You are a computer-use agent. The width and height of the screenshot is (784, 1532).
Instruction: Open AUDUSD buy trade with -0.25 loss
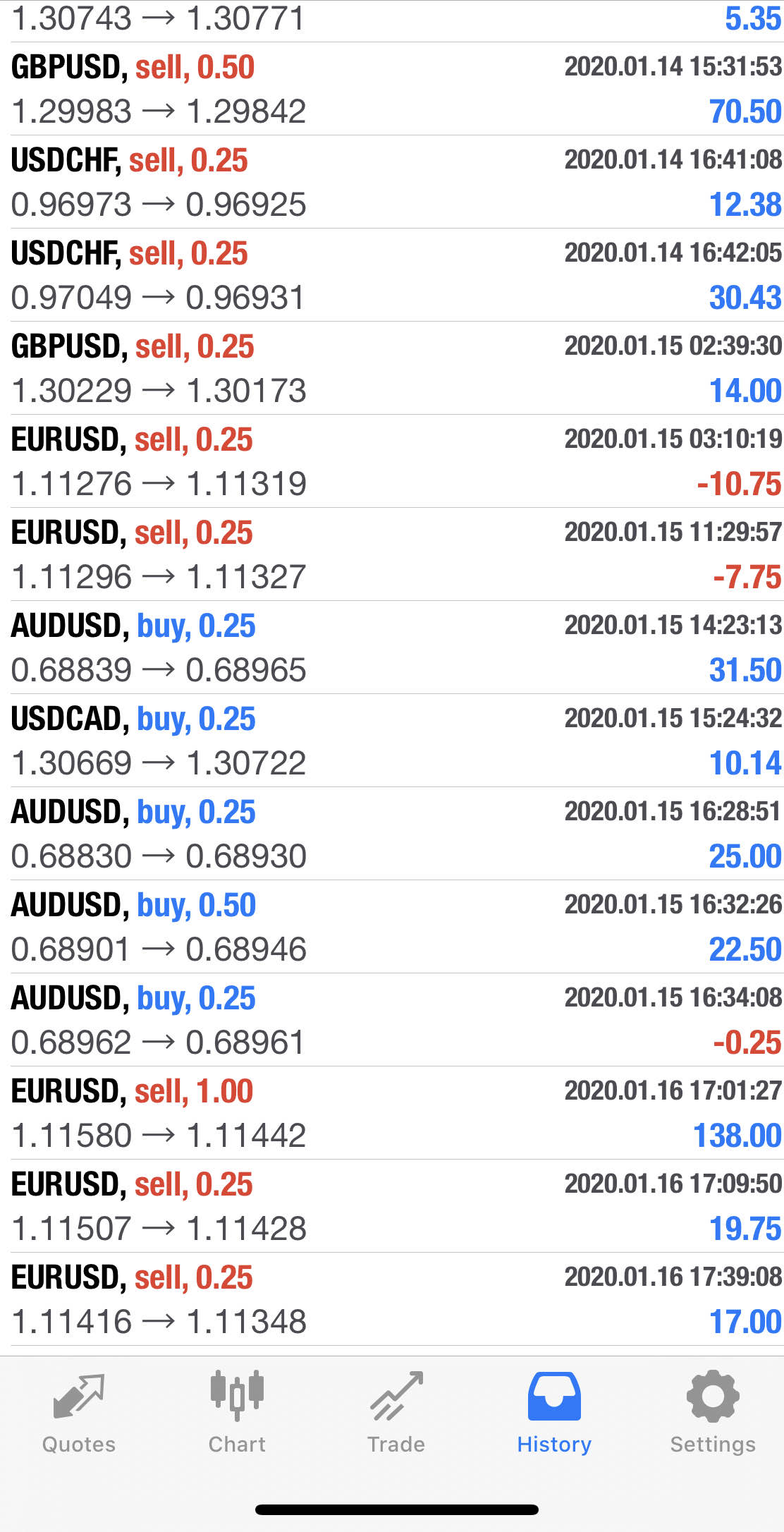click(392, 1020)
